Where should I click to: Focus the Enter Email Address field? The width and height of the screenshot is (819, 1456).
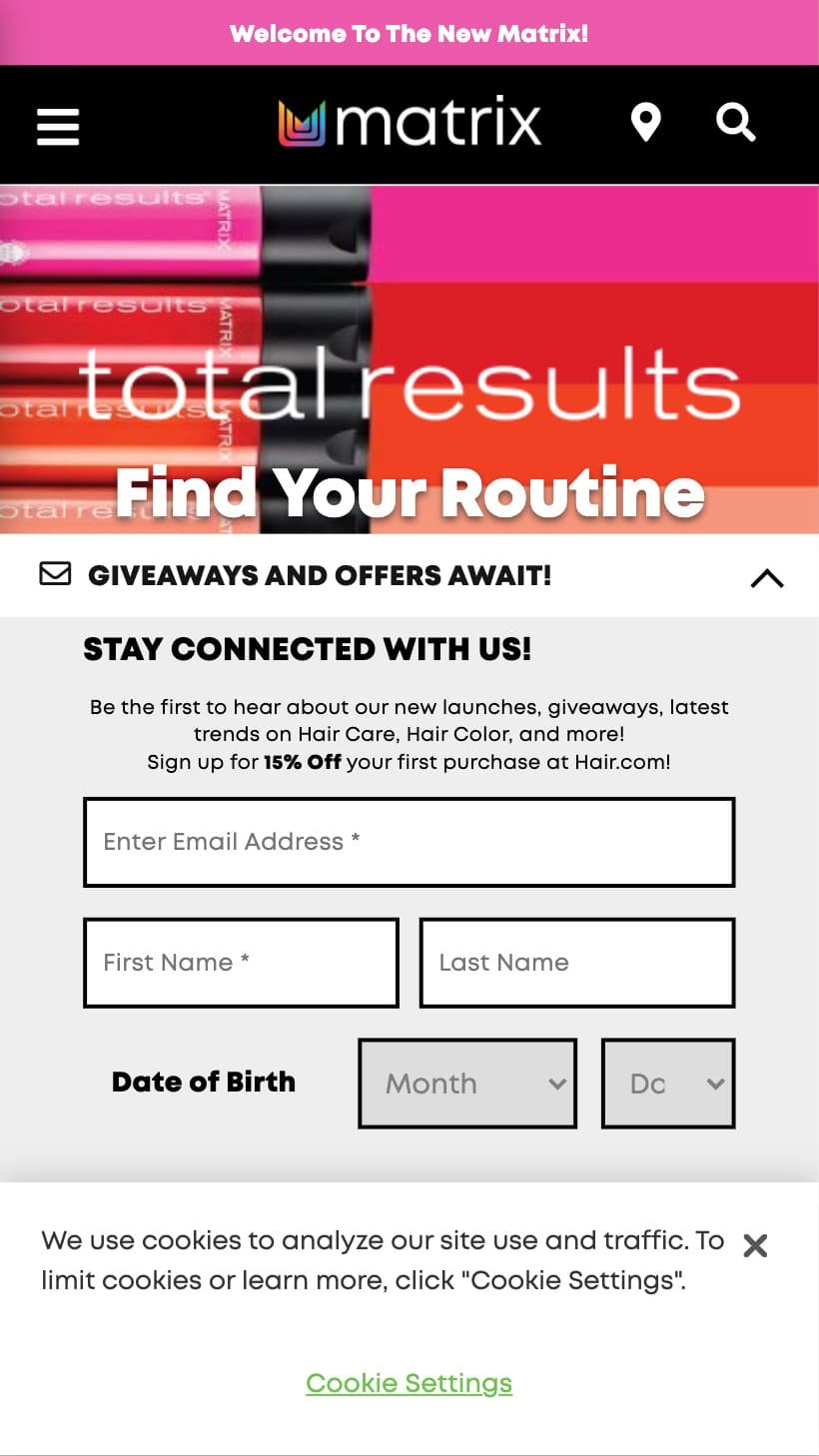(x=409, y=842)
